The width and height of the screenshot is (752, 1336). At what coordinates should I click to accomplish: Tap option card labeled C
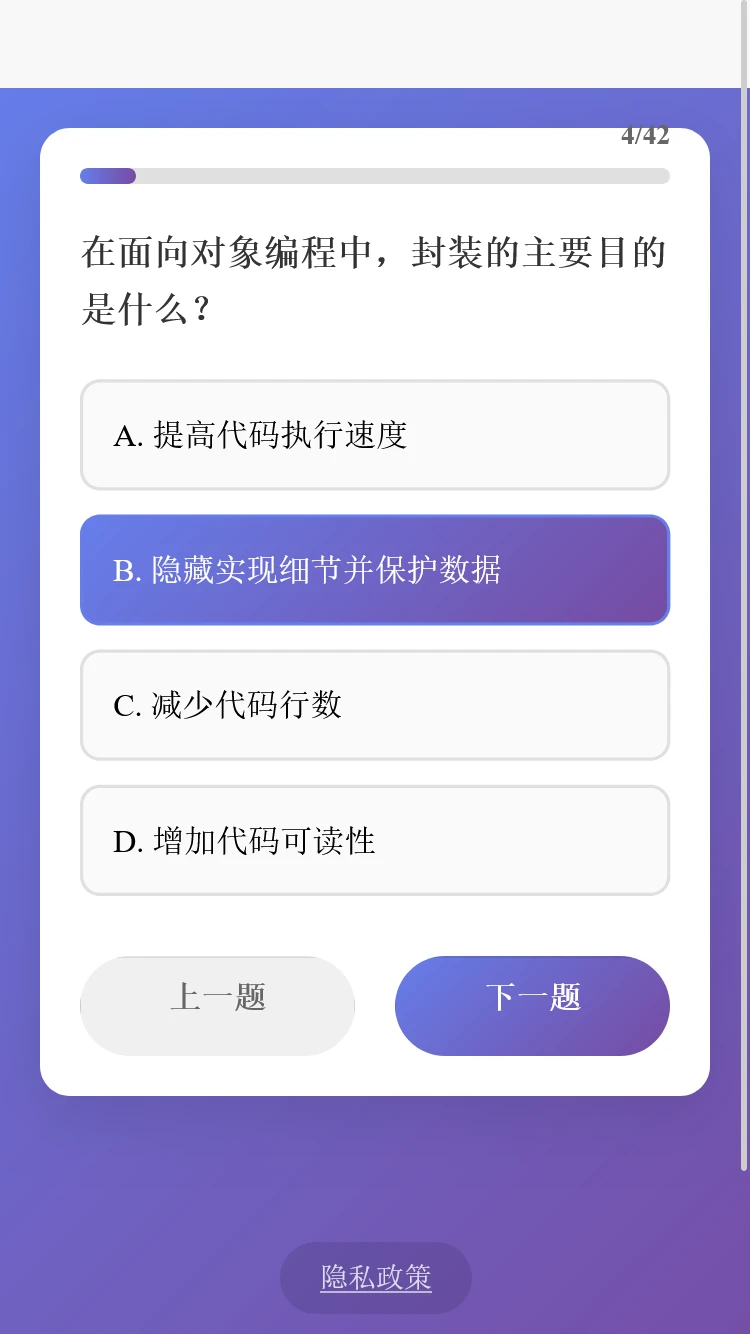click(375, 705)
